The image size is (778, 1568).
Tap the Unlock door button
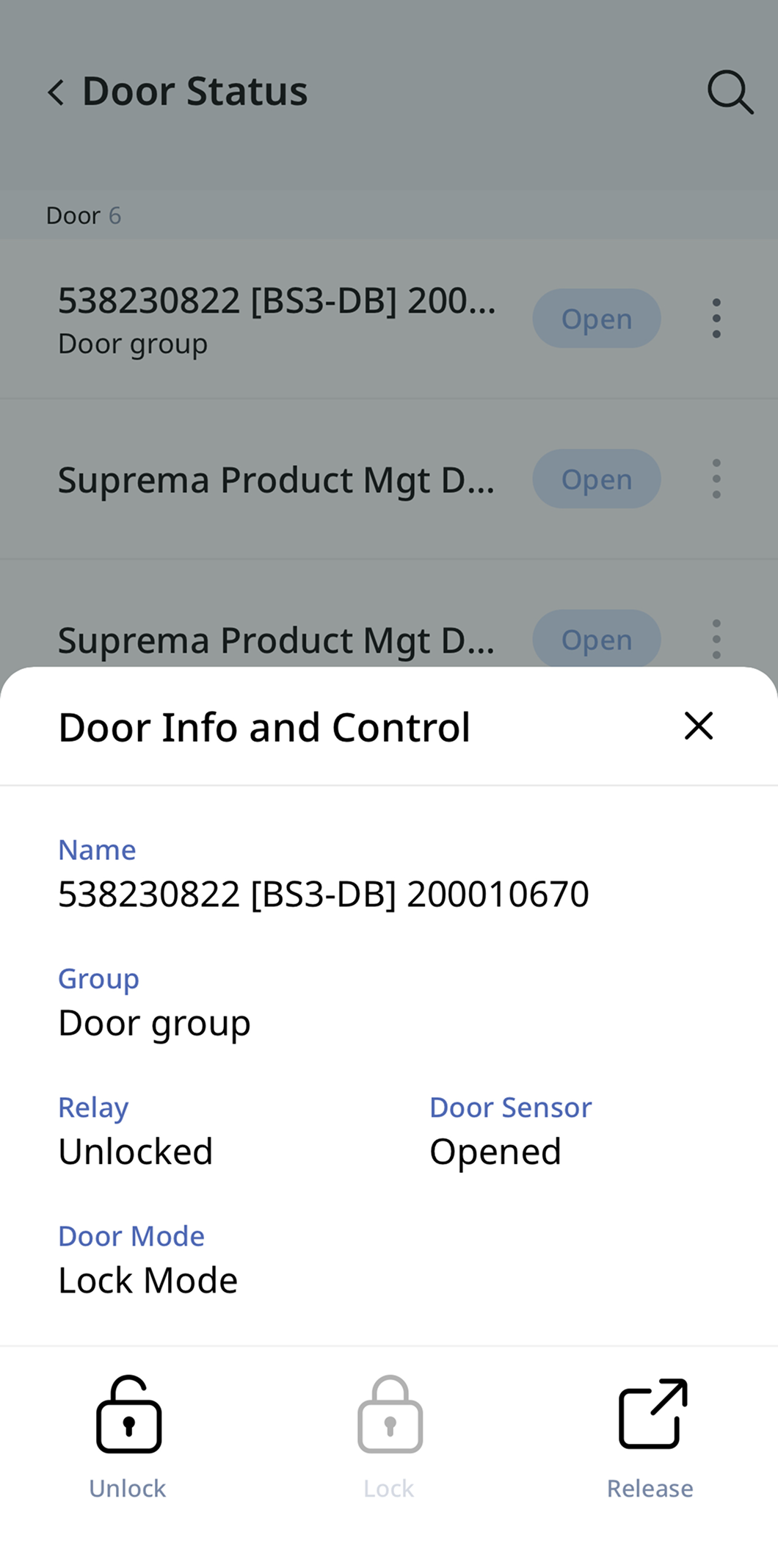128,1436
